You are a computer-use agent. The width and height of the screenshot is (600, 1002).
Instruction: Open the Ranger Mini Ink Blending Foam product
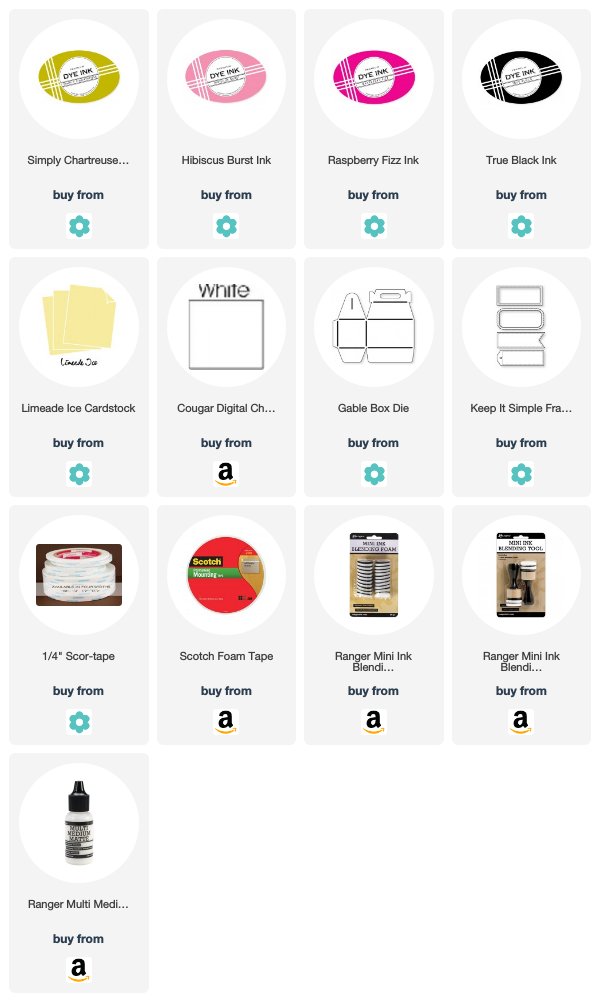coord(373,574)
